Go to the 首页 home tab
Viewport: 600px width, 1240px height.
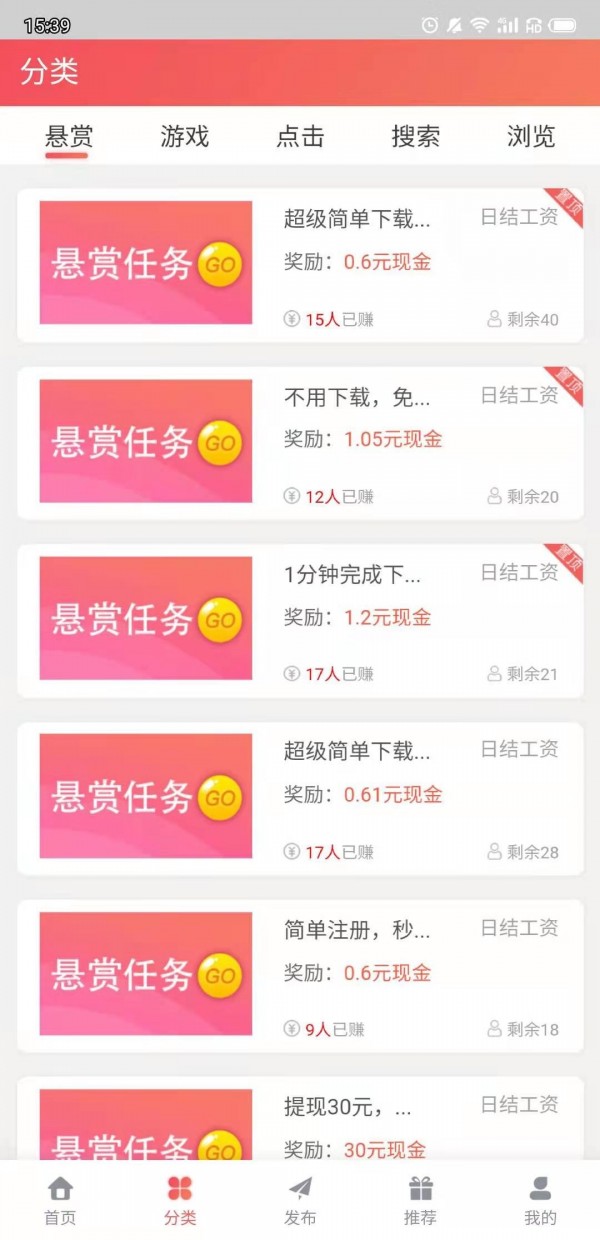tap(60, 1200)
